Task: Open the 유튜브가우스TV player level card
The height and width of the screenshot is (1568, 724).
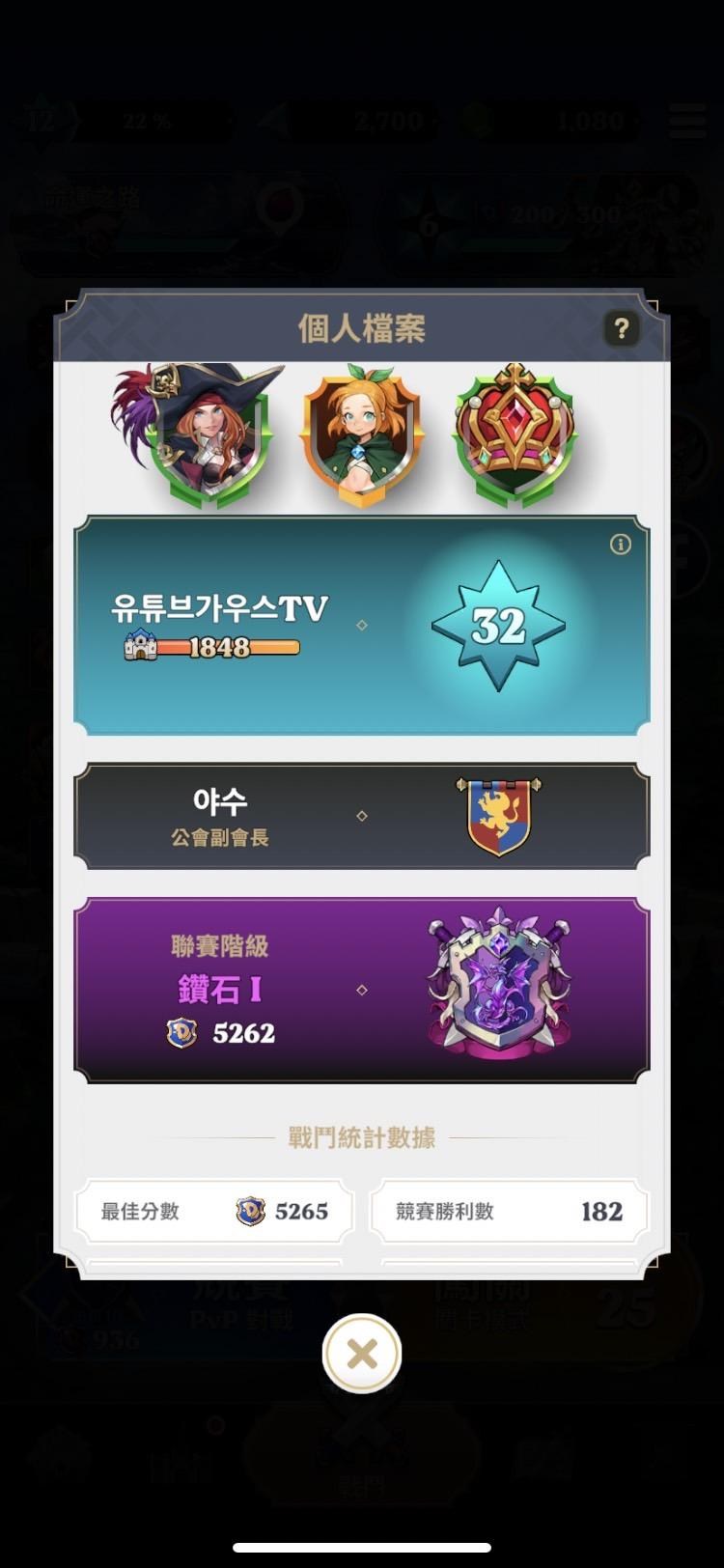Action: 362,626
